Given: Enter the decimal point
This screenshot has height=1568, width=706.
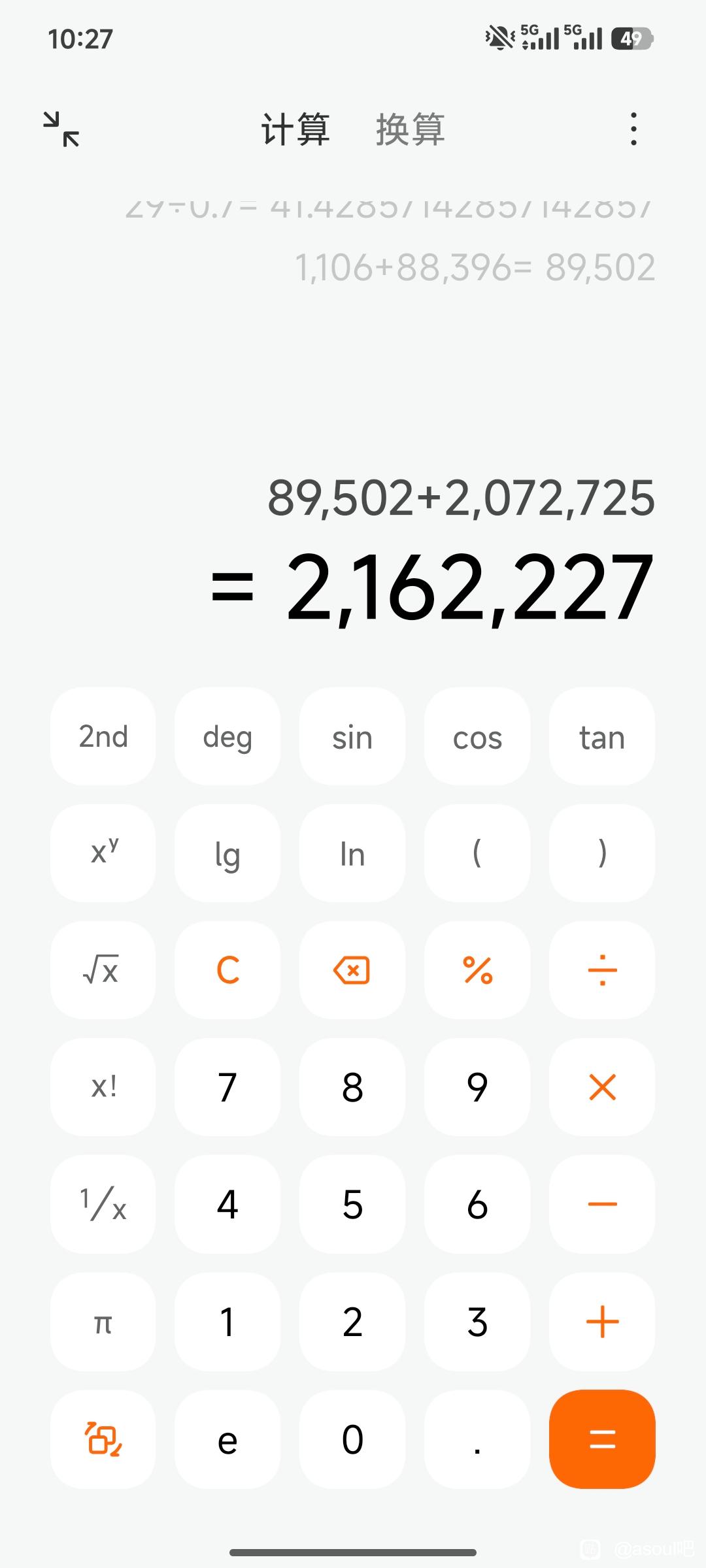Looking at the screenshot, I should click(x=477, y=1439).
